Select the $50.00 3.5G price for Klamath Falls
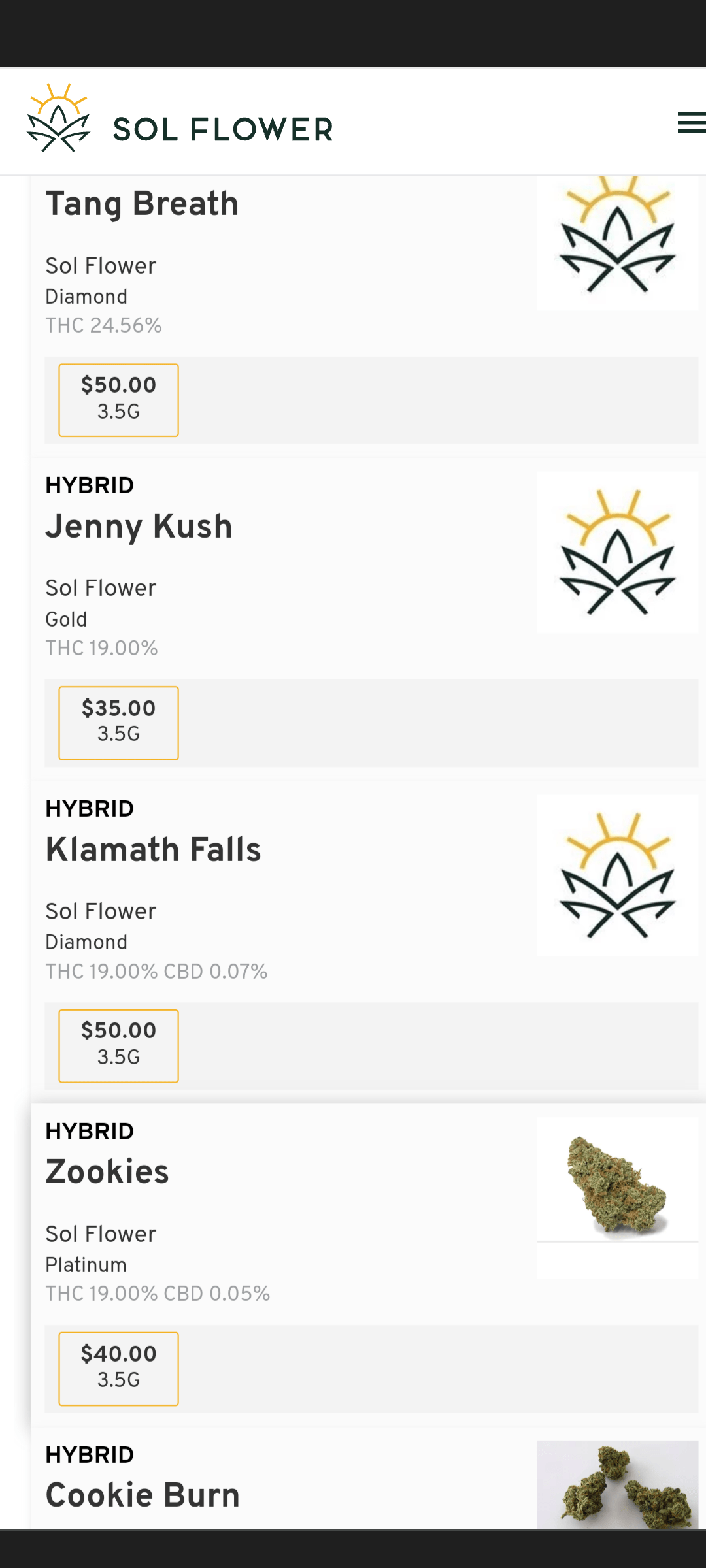The image size is (706, 1568). (x=118, y=1045)
